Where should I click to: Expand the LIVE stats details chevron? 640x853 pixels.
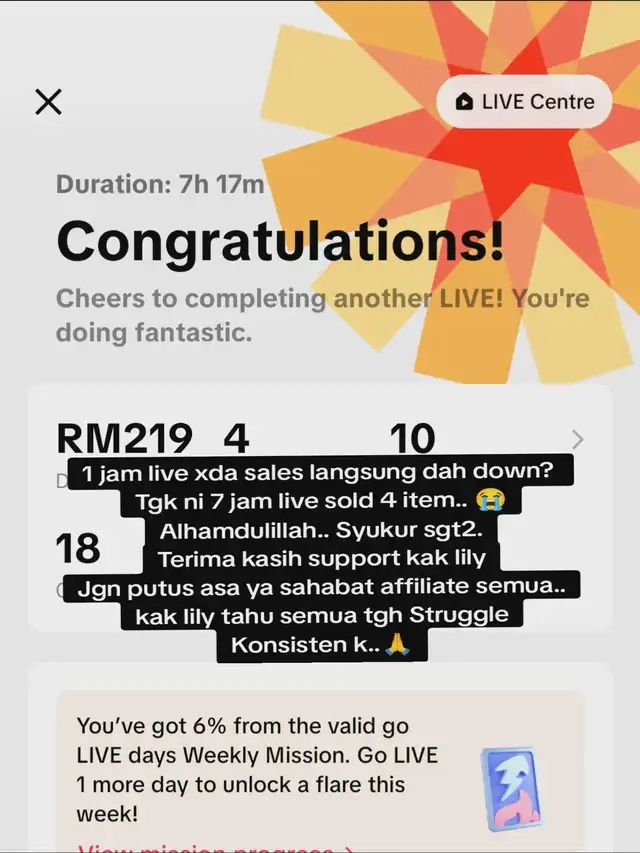tap(578, 439)
